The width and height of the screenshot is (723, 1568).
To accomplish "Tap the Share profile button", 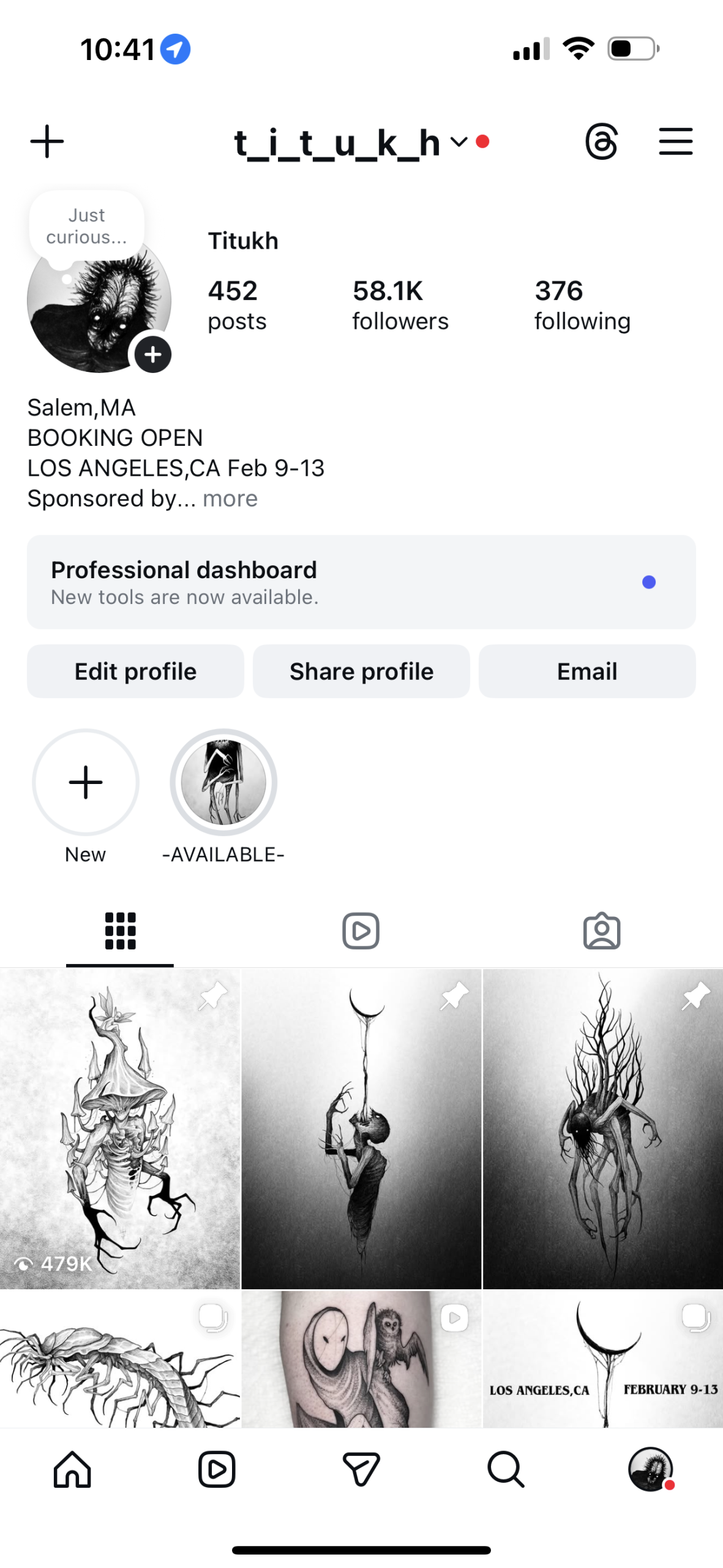I will (361, 671).
